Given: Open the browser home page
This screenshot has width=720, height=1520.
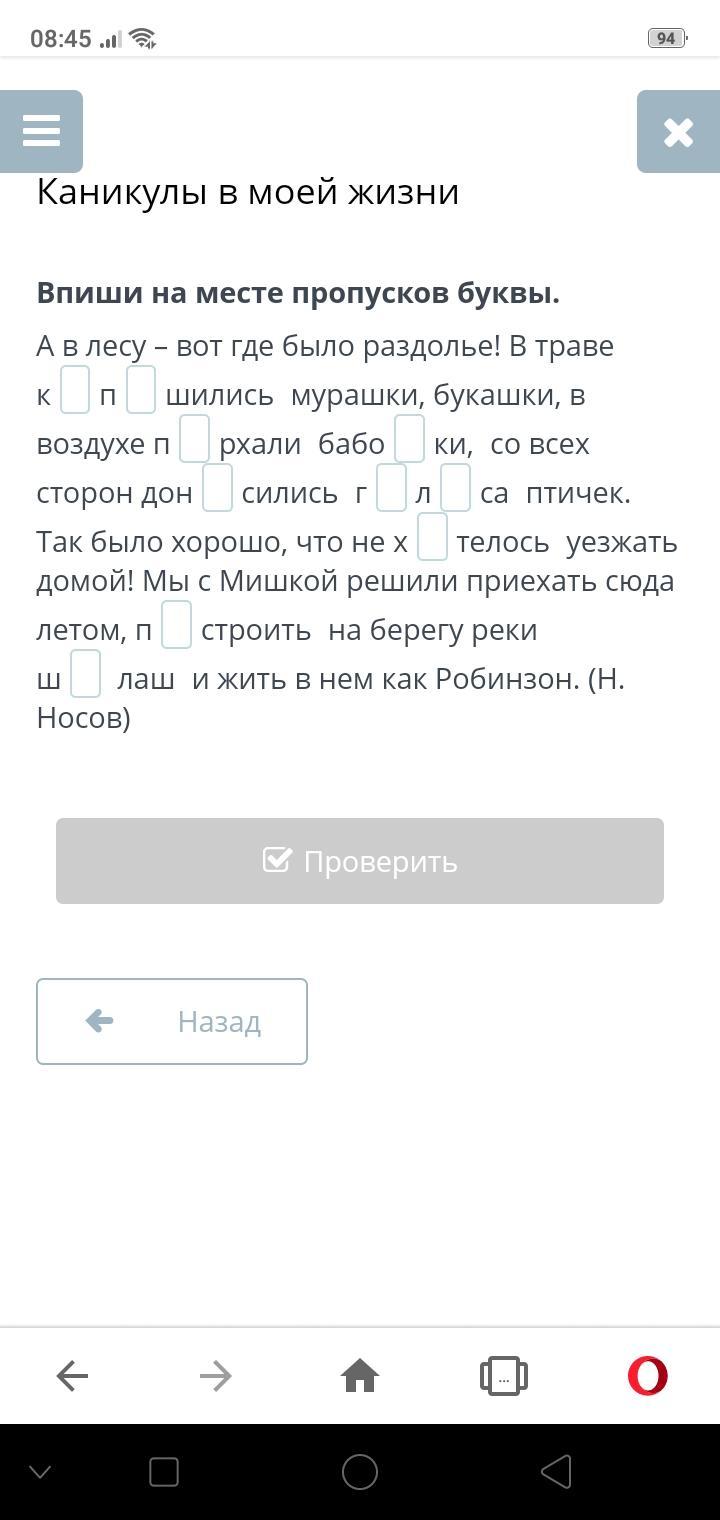Looking at the screenshot, I should [x=360, y=1376].
